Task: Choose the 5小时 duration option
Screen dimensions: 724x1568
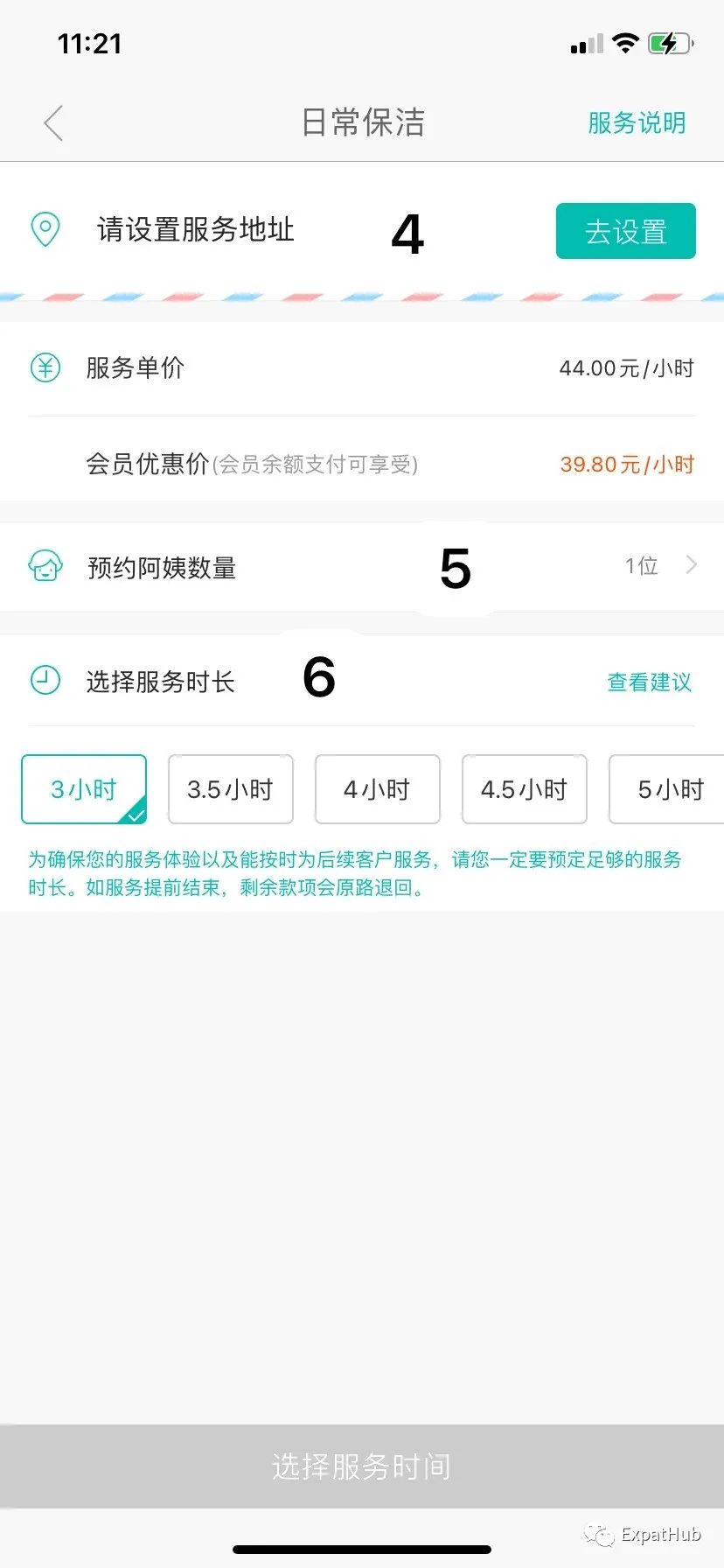Action: 667,789
